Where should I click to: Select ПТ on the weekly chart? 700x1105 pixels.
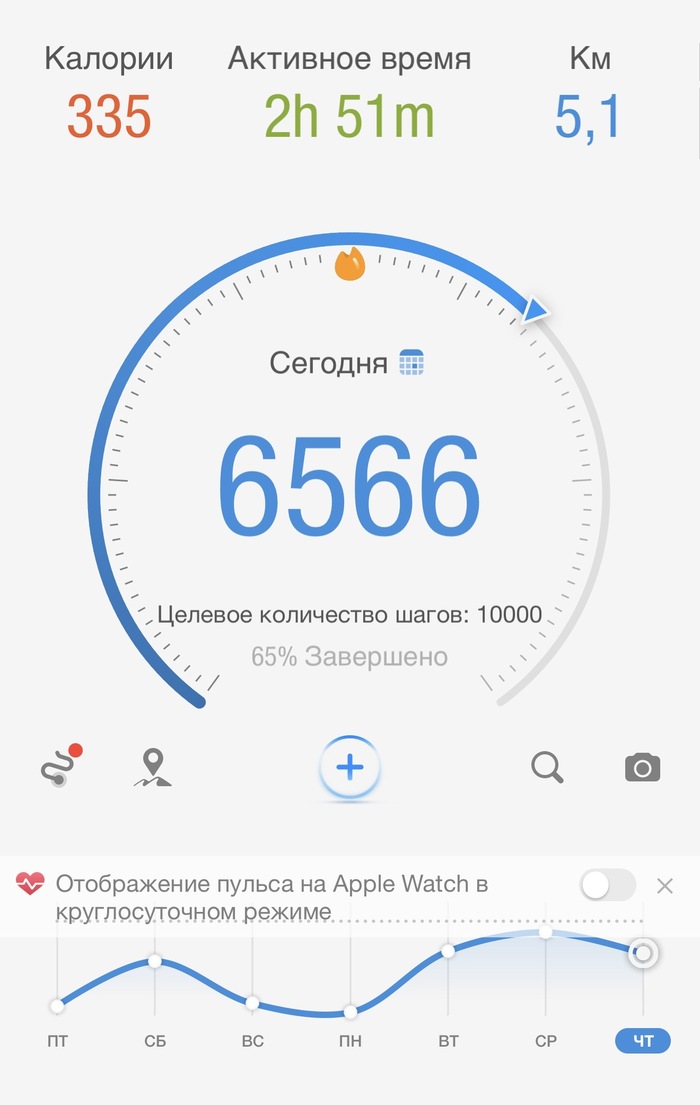pos(57,1042)
